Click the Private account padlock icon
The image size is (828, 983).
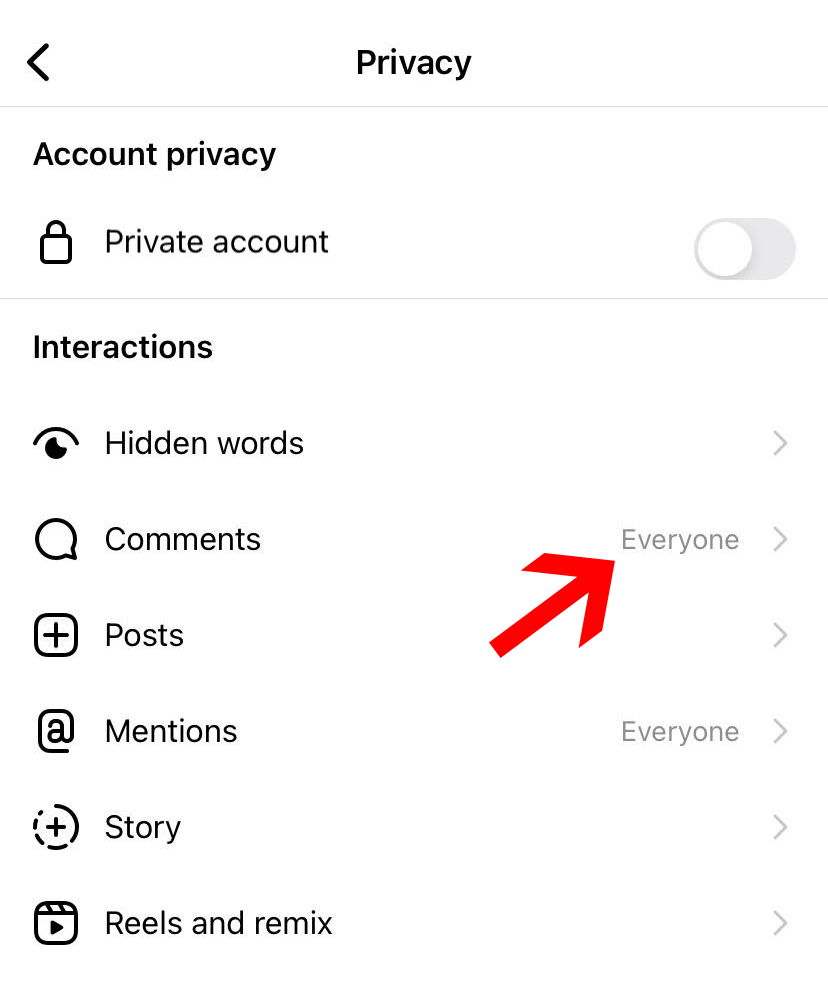56,242
